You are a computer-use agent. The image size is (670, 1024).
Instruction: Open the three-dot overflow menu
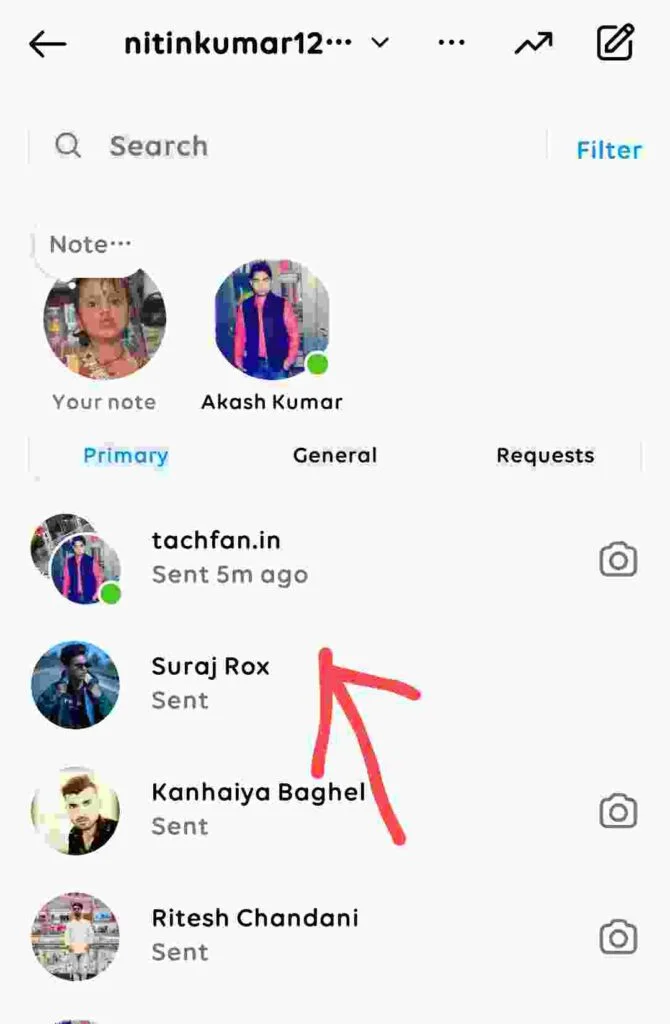coord(452,43)
